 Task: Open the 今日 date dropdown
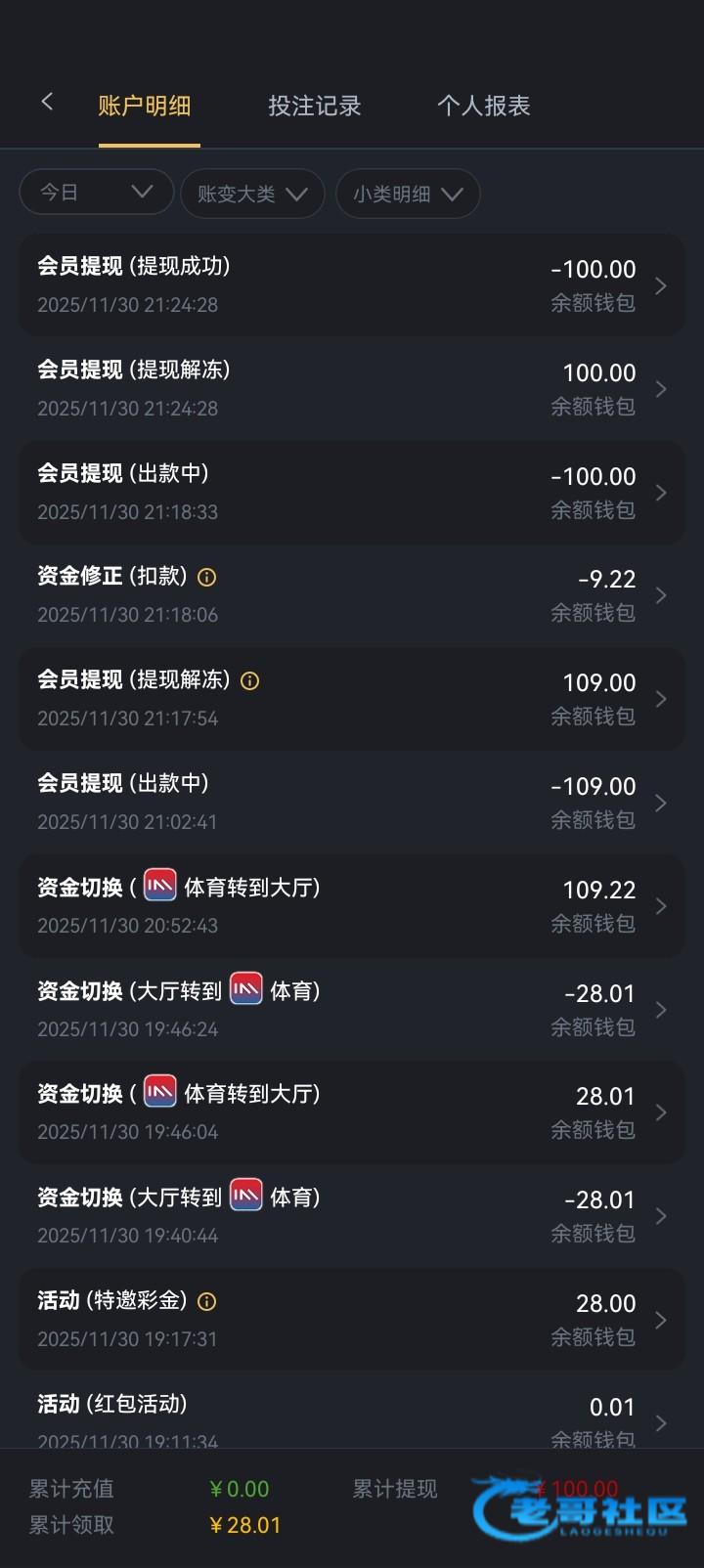[96, 192]
